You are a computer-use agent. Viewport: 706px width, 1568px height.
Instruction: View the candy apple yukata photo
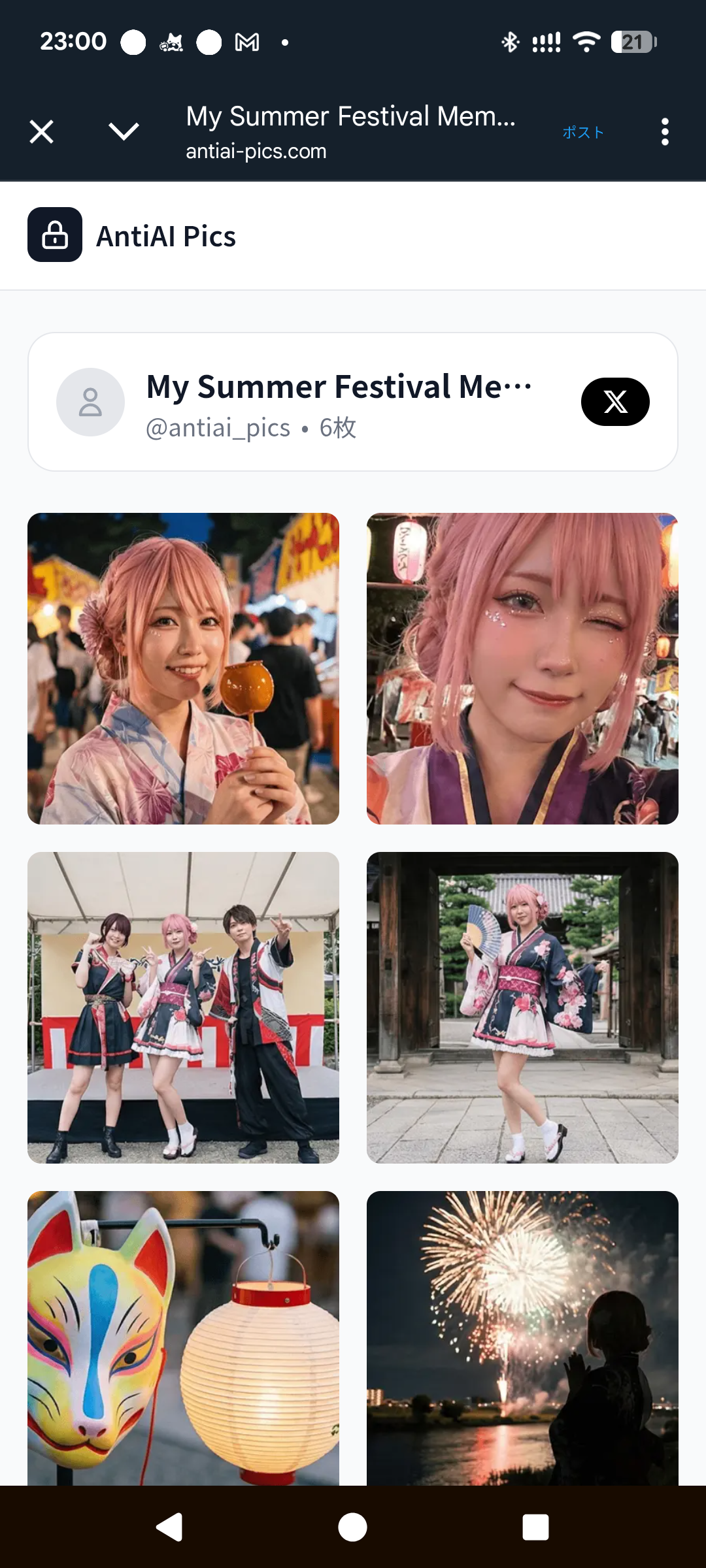click(x=183, y=668)
